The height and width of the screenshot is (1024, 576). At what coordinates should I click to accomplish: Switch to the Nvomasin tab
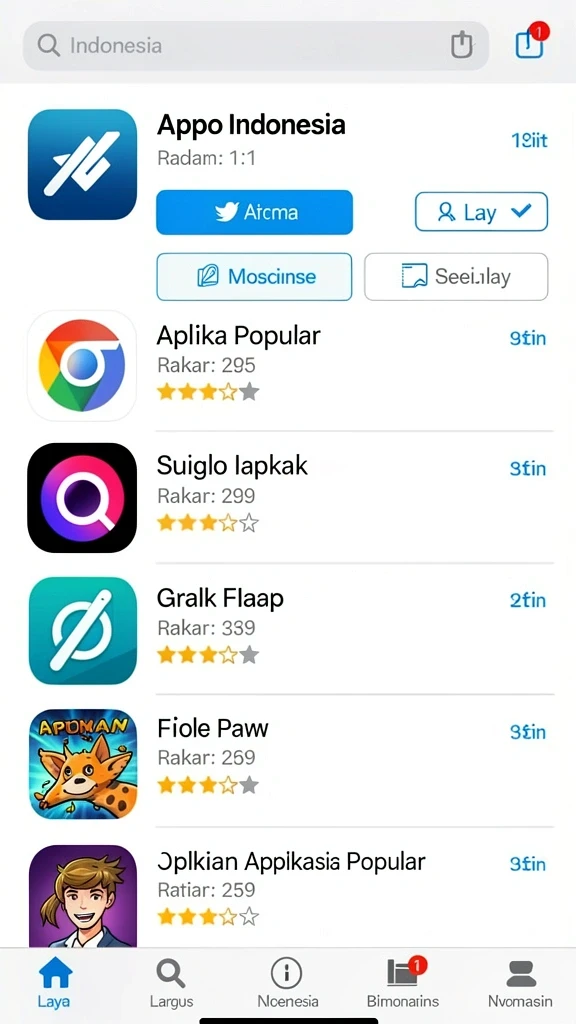pyautogui.click(x=520, y=983)
